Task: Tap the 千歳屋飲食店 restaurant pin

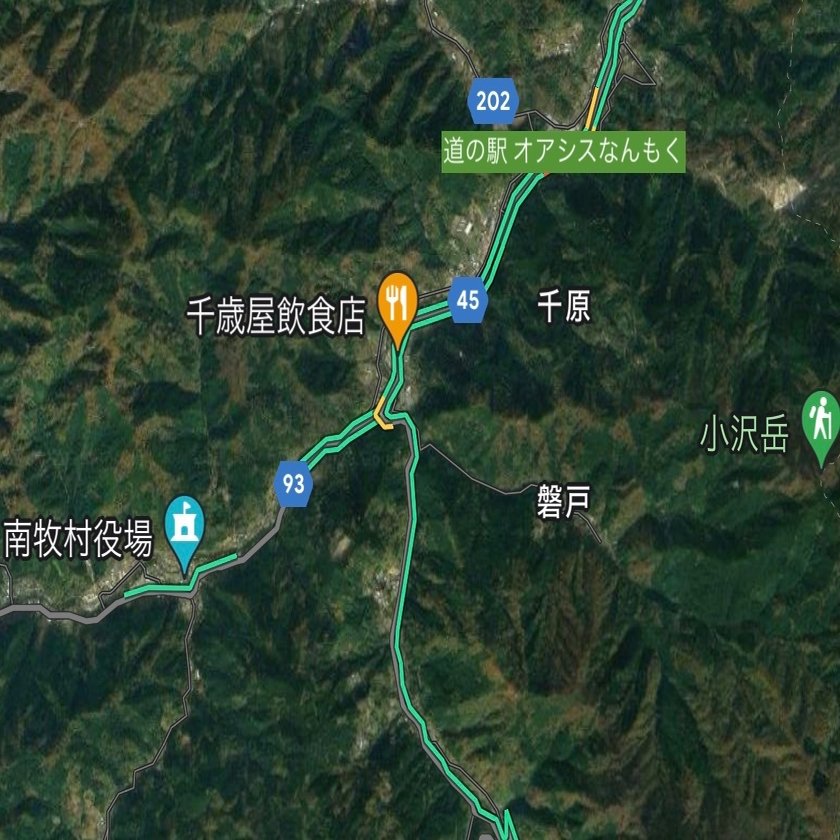Action: (397, 299)
